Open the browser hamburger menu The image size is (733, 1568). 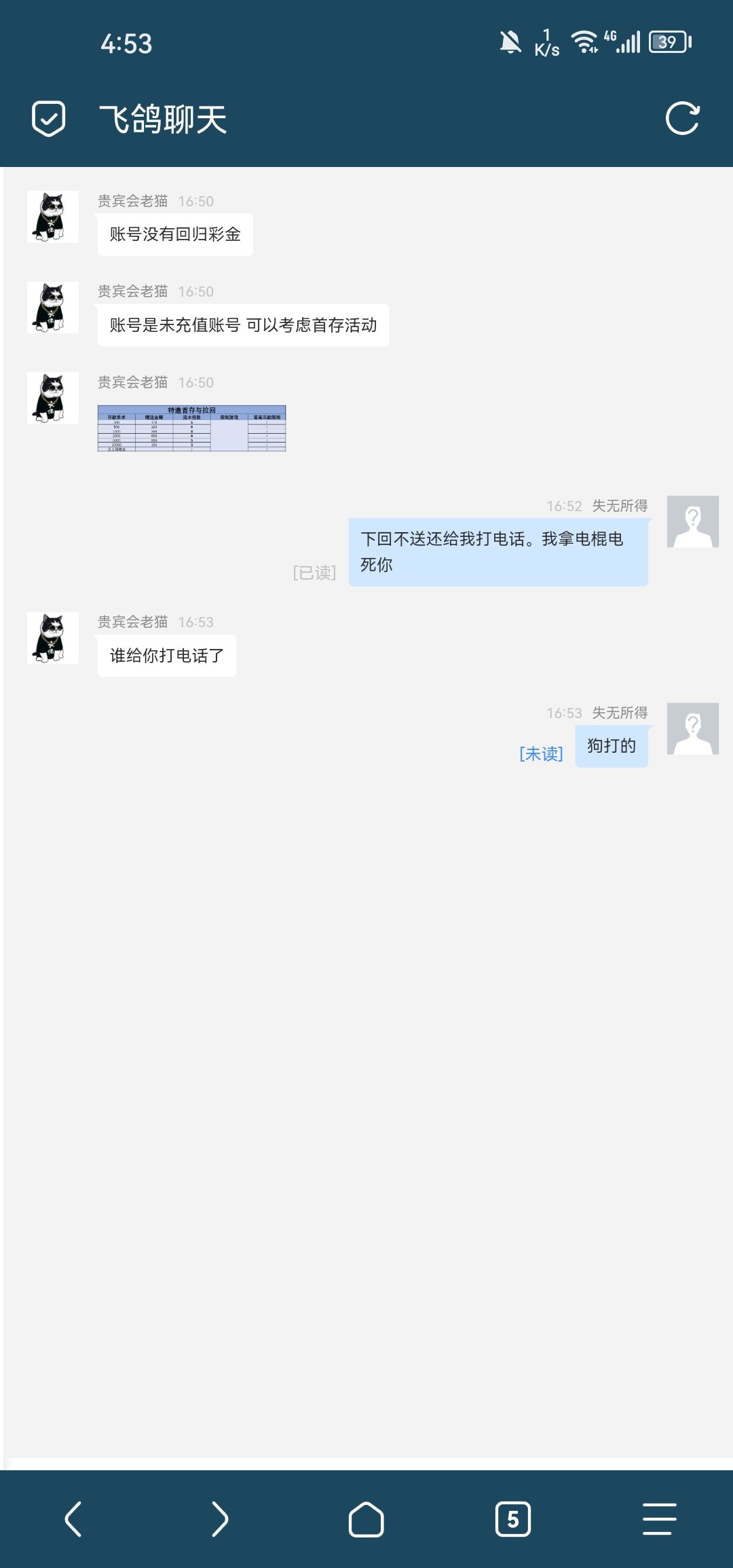pyautogui.click(x=659, y=1518)
